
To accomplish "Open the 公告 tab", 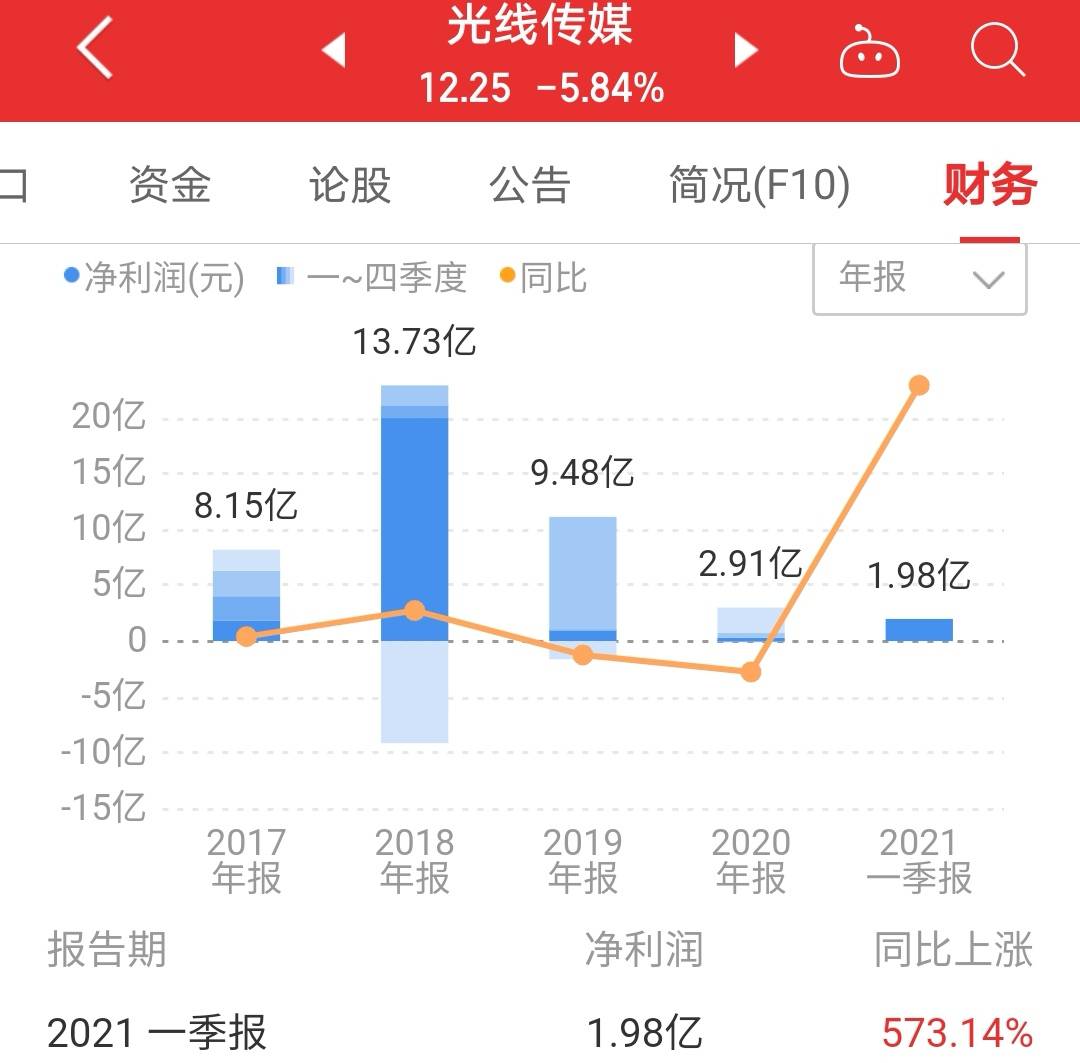I will 529,186.
